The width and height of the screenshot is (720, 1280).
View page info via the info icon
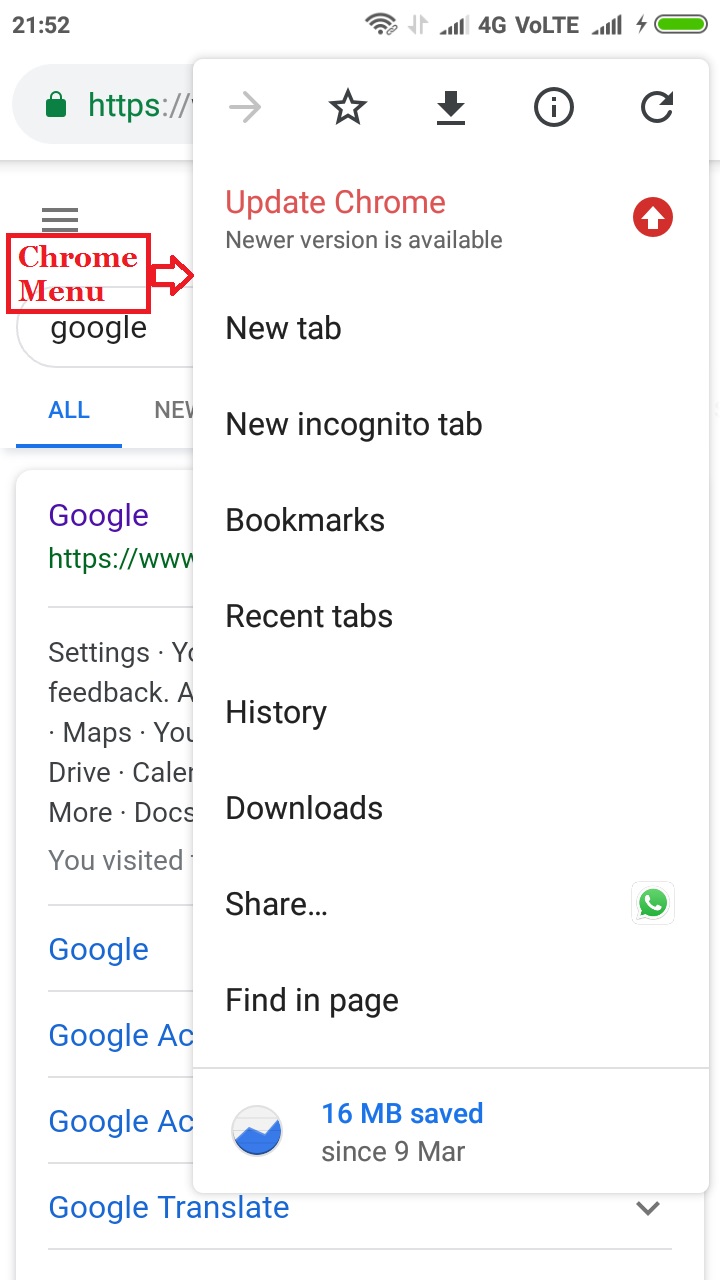coord(553,108)
